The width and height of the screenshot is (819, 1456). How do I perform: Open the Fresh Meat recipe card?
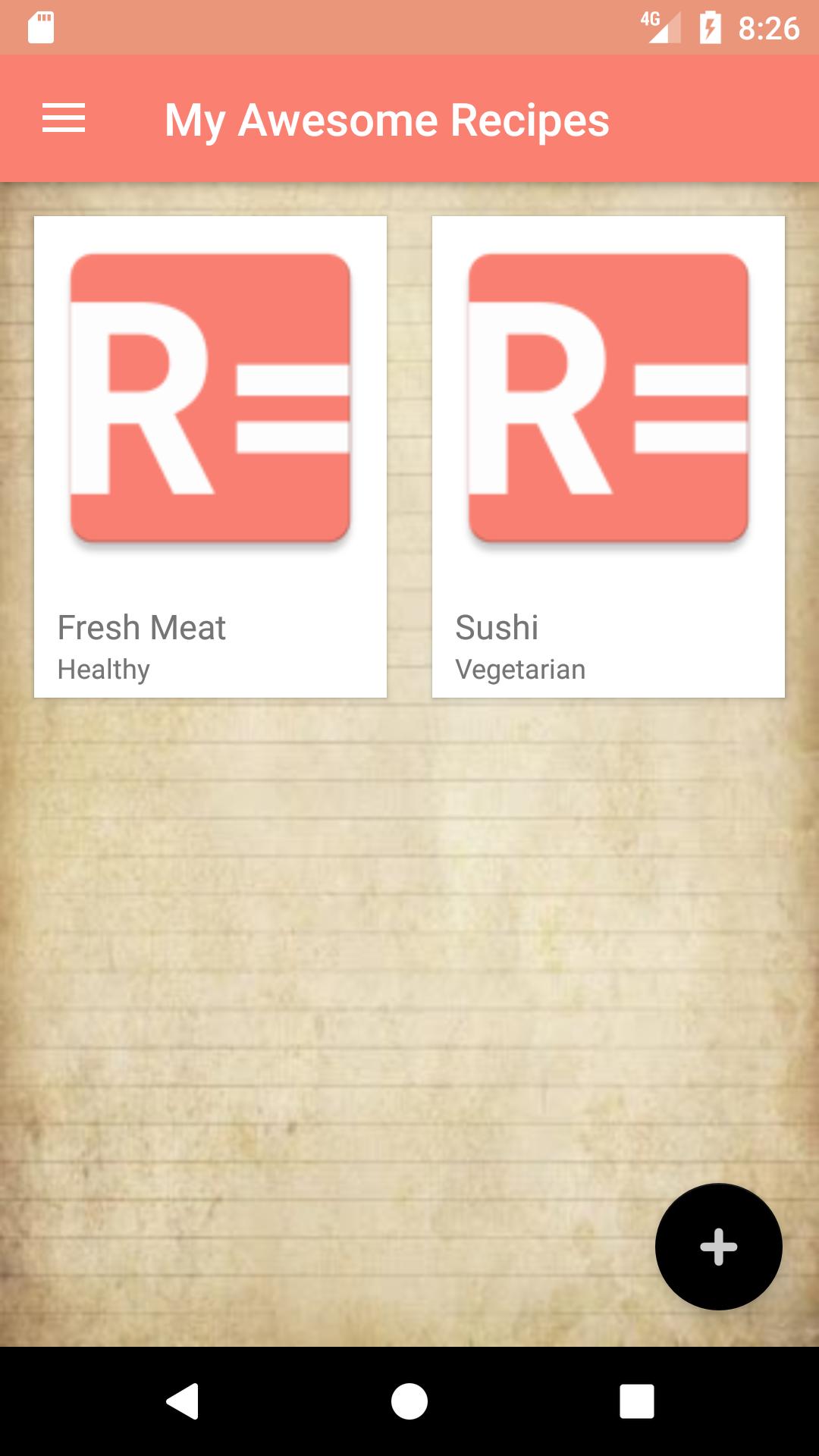[x=210, y=455]
